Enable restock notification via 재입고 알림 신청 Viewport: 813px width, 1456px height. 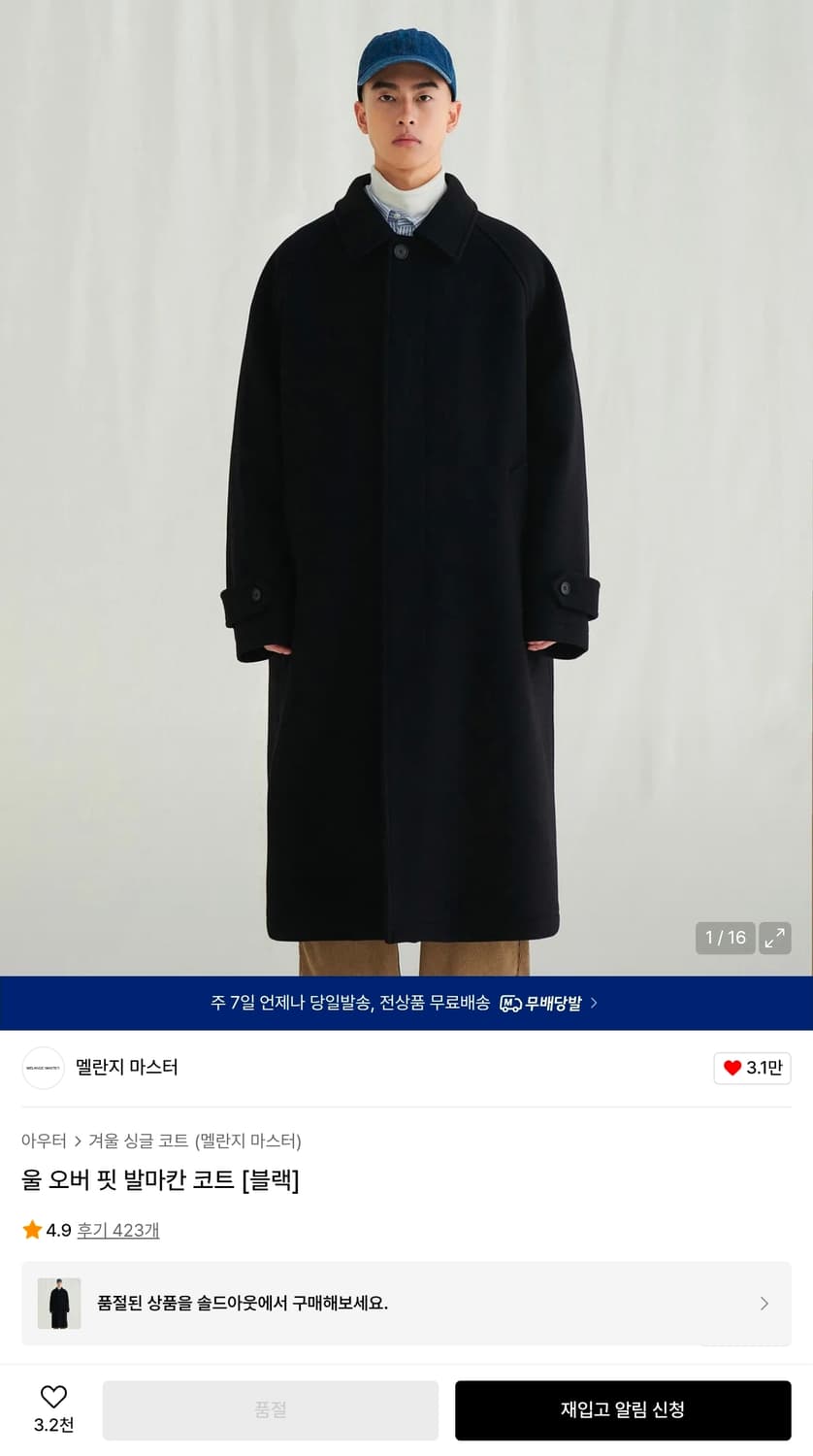(623, 1409)
